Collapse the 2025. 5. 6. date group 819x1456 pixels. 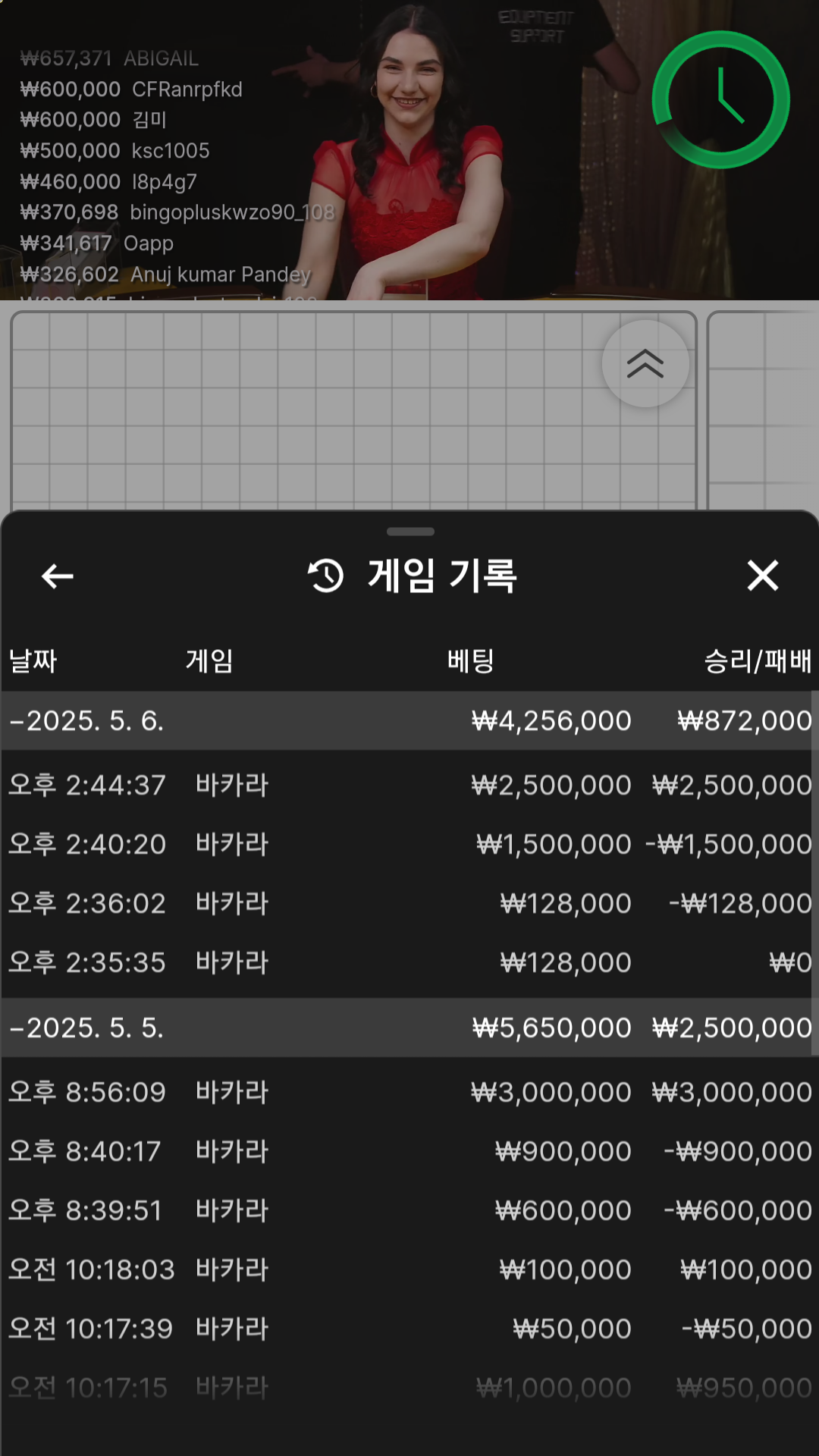pyautogui.click(x=88, y=720)
